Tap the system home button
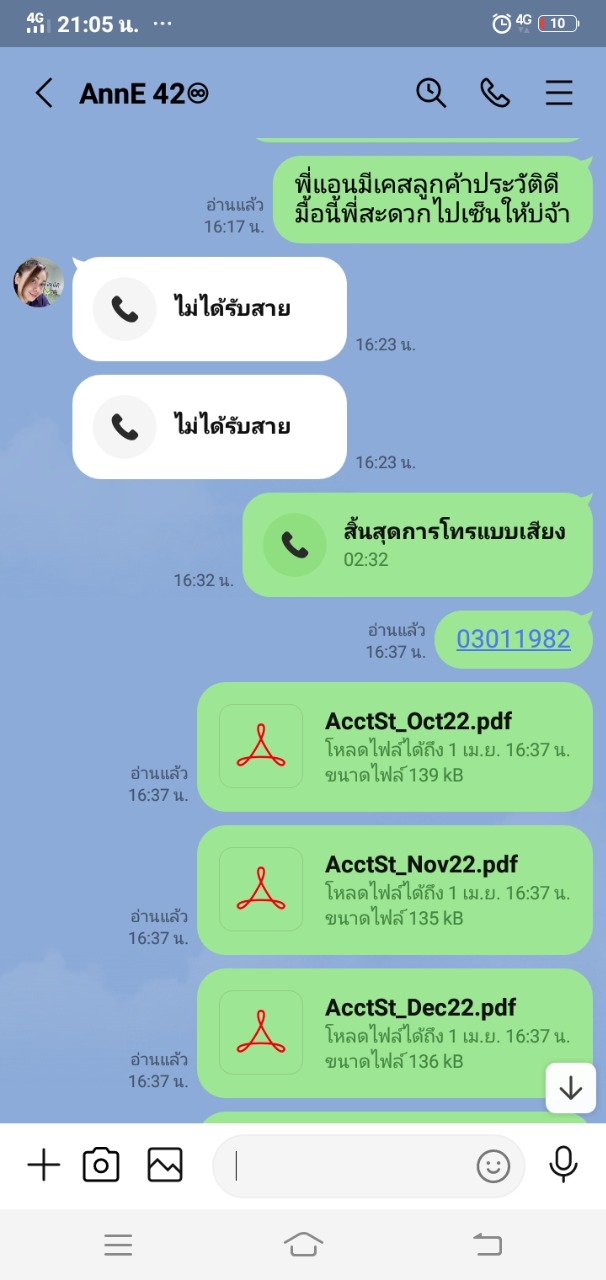Image resolution: width=606 pixels, height=1280 pixels. pyautogui.click(x=303, y=1244)
